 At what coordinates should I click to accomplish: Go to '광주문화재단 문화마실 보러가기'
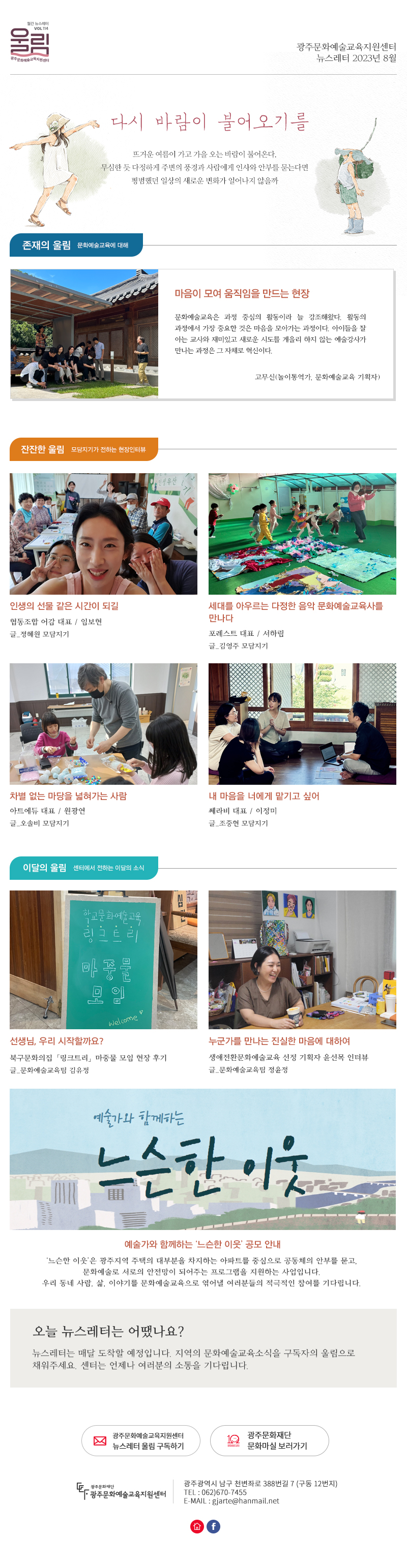[x=269, y=1440]
